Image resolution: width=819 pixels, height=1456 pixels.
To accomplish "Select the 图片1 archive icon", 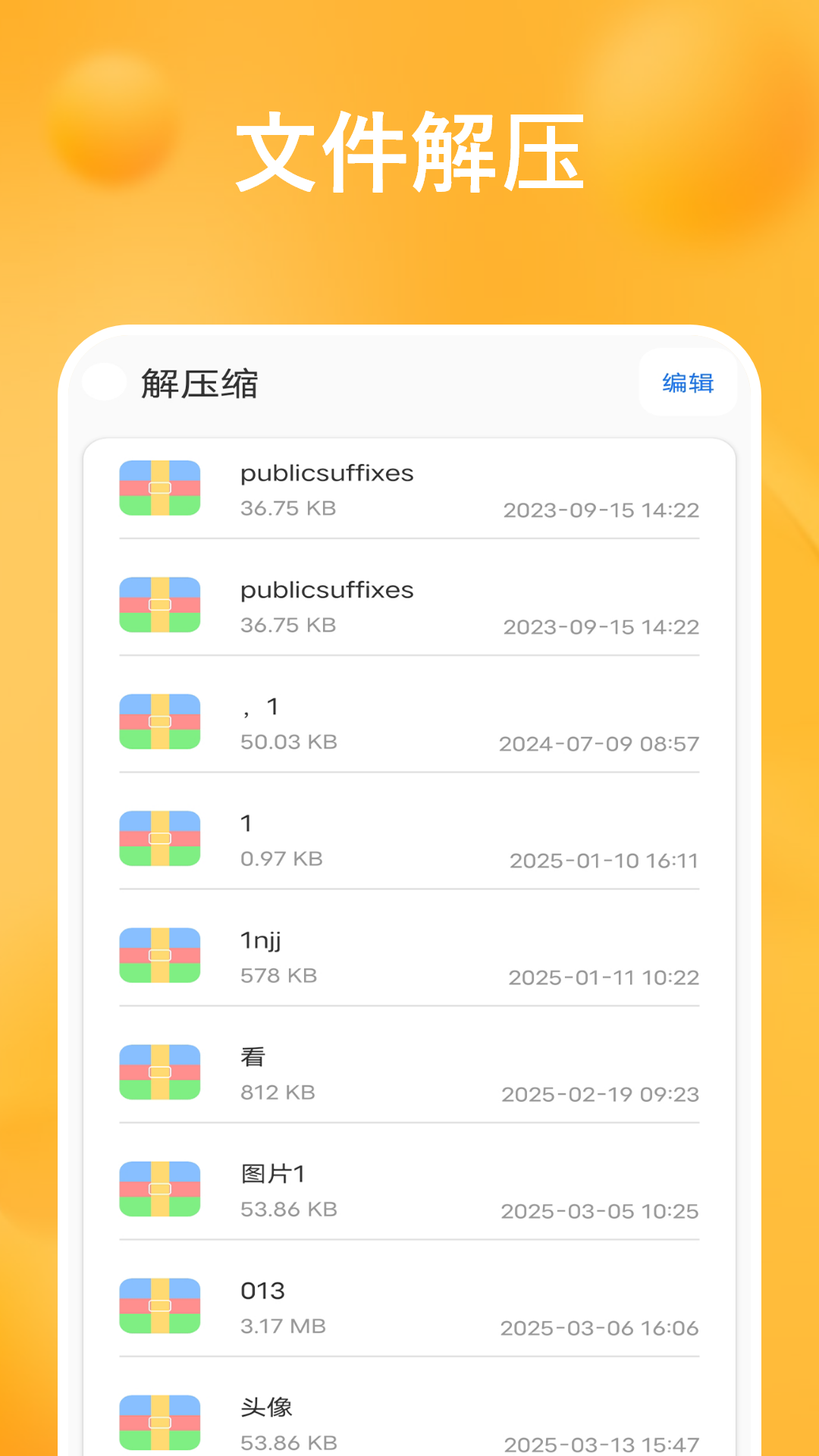I will coord(159,1188).
